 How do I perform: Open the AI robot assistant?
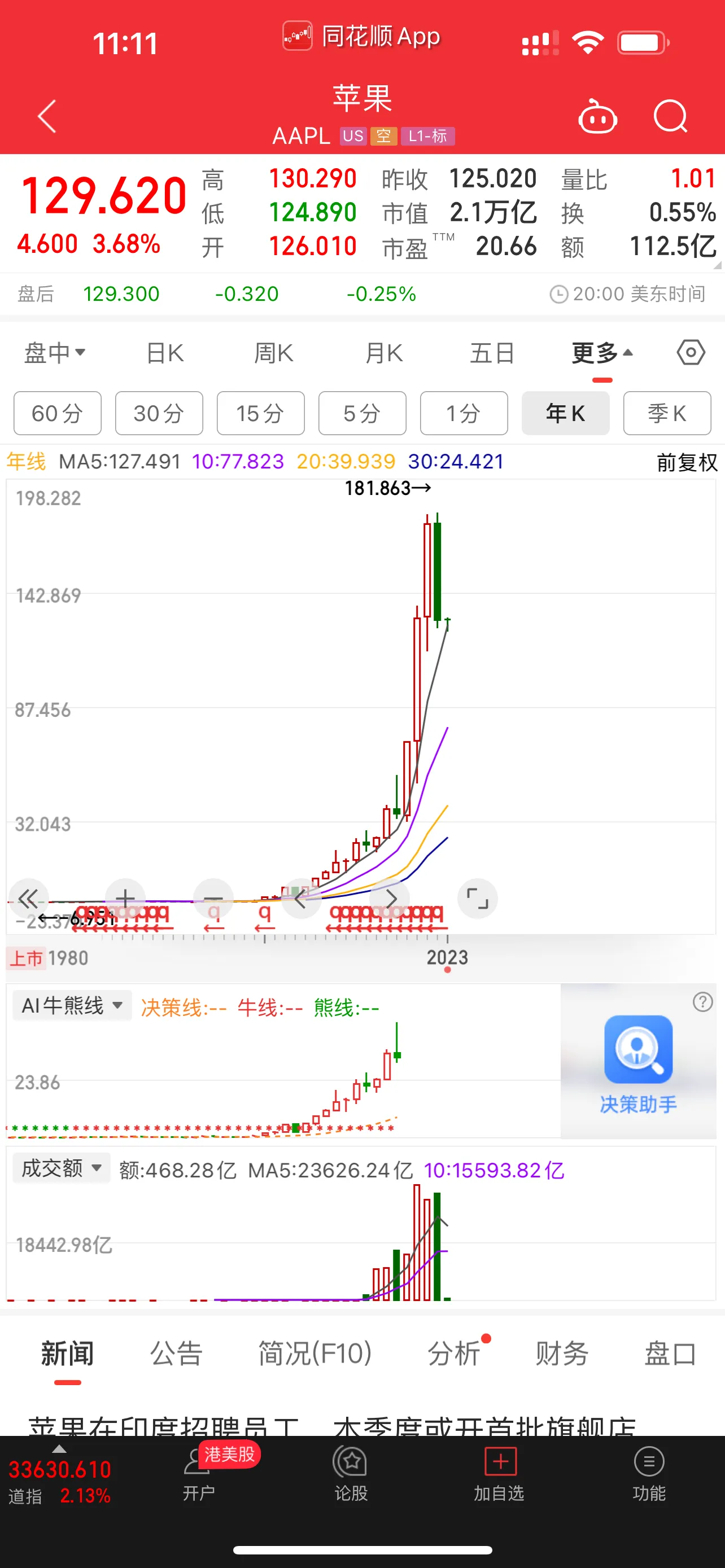tap(597, 116)
